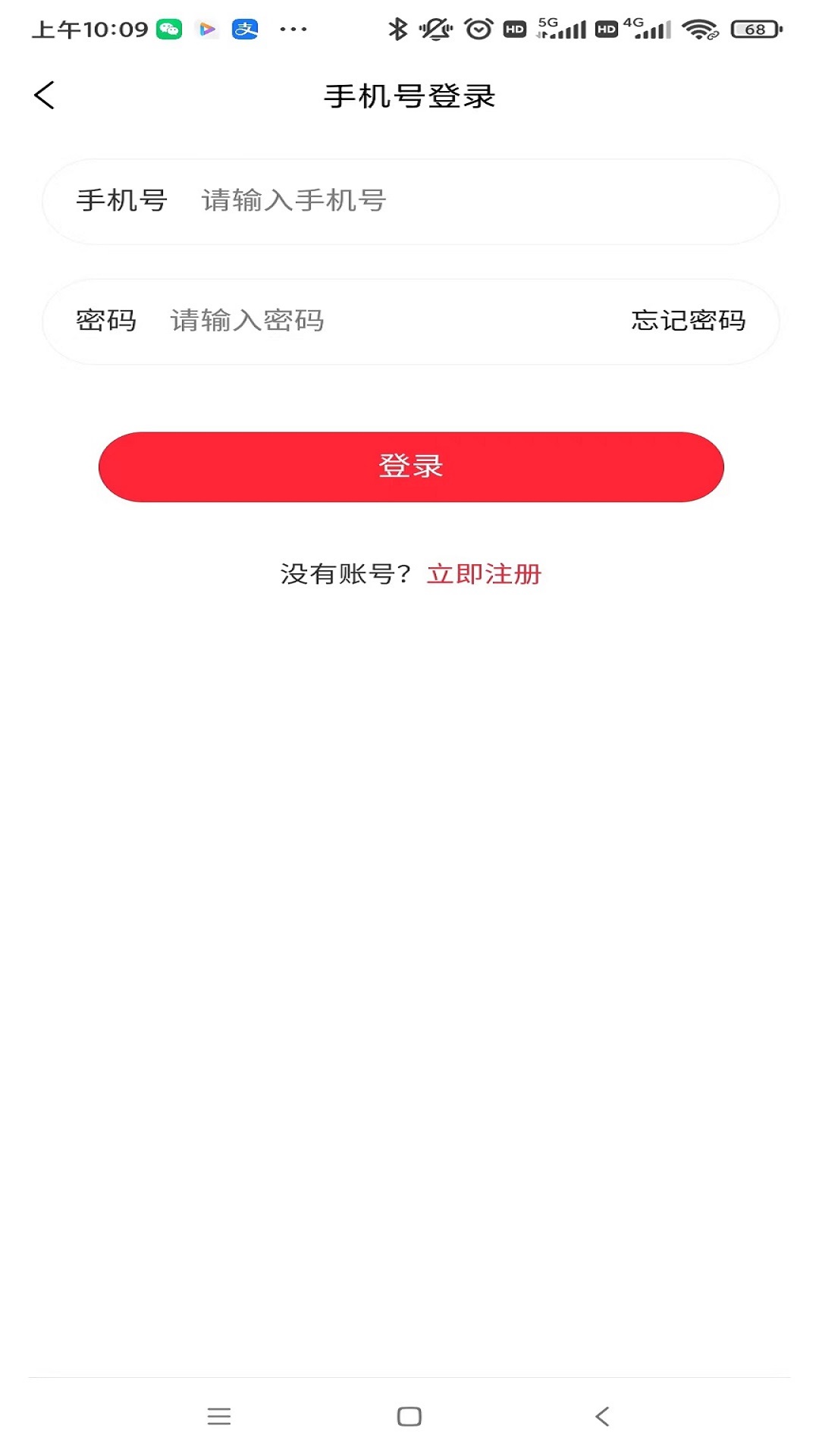Screen dimensions: 819x1456
Task: Open 立即注册 to register an account
Action: (x=486, y=576)
